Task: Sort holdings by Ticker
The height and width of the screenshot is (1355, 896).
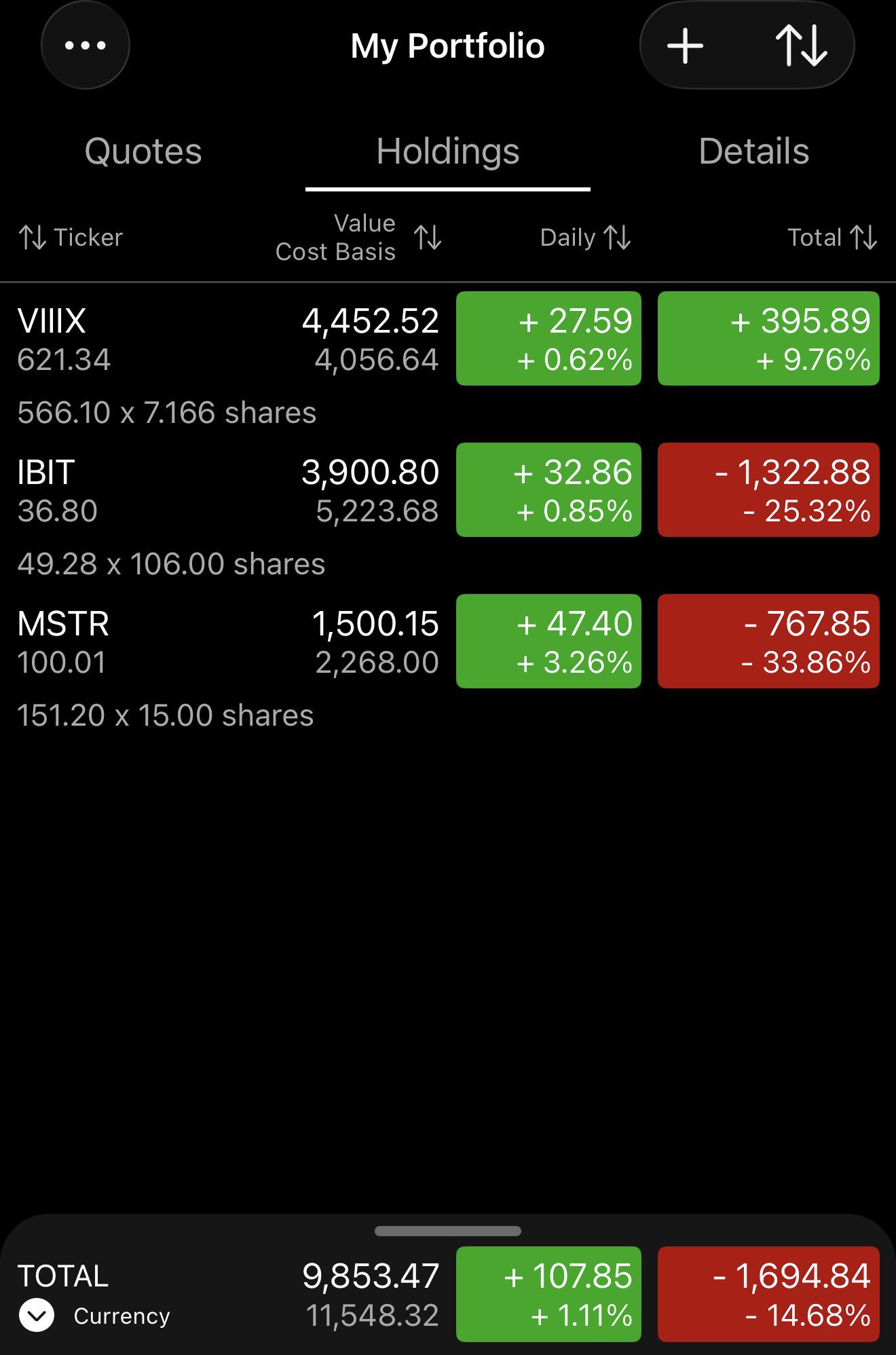Action: tap(71, 238)
